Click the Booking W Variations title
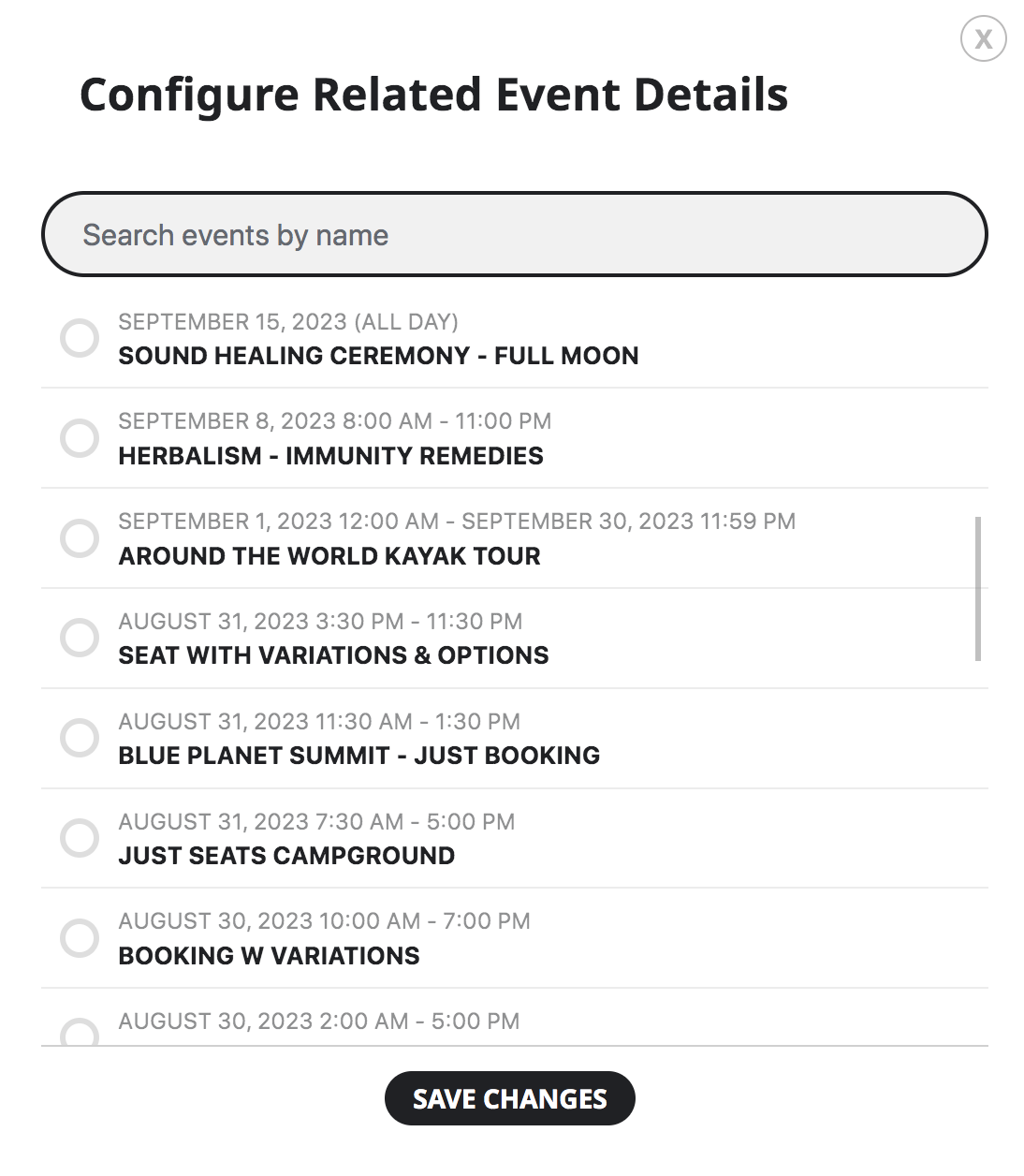This screenshot has height=1176, width=1024. (x=269, y=955)
